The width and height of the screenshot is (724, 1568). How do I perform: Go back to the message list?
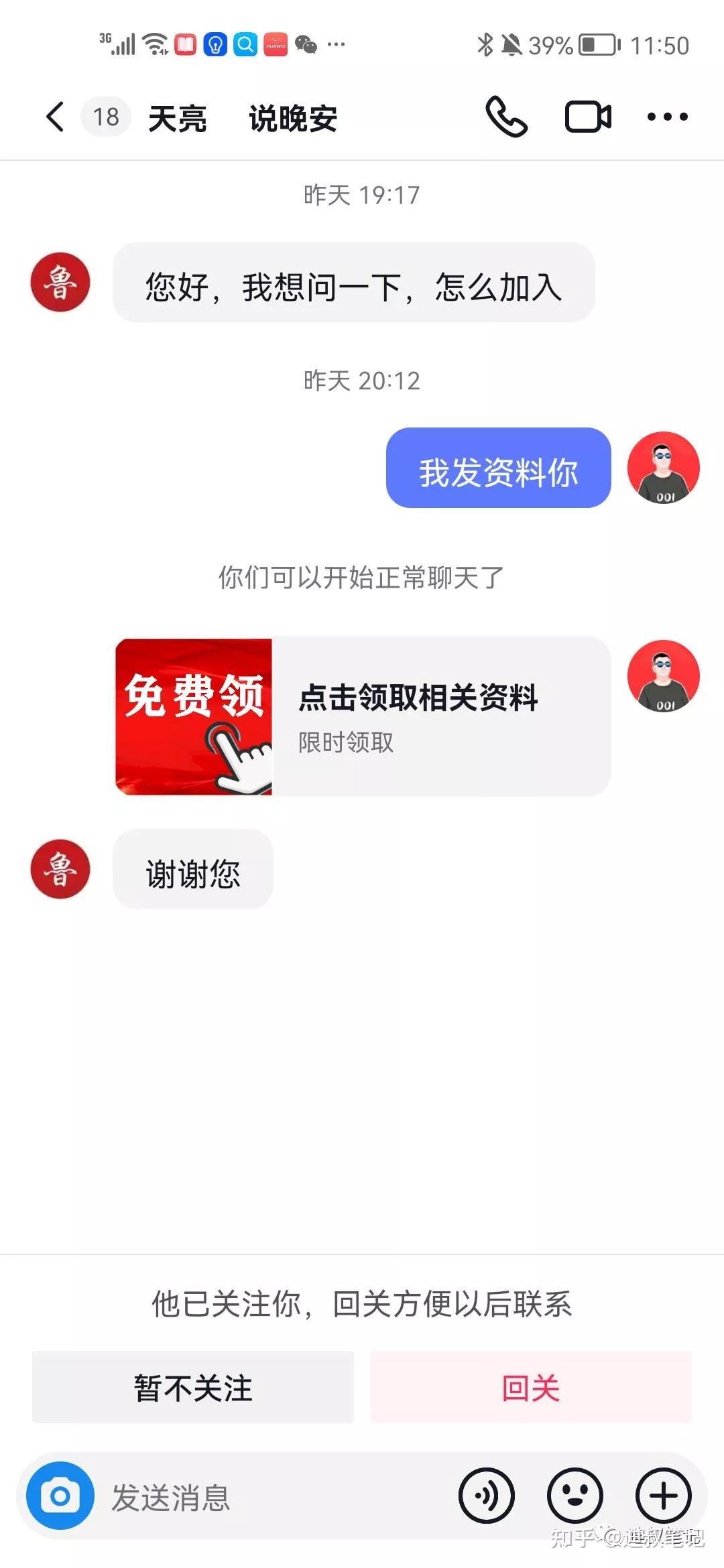pyautogui.click(x=56, y=117)
